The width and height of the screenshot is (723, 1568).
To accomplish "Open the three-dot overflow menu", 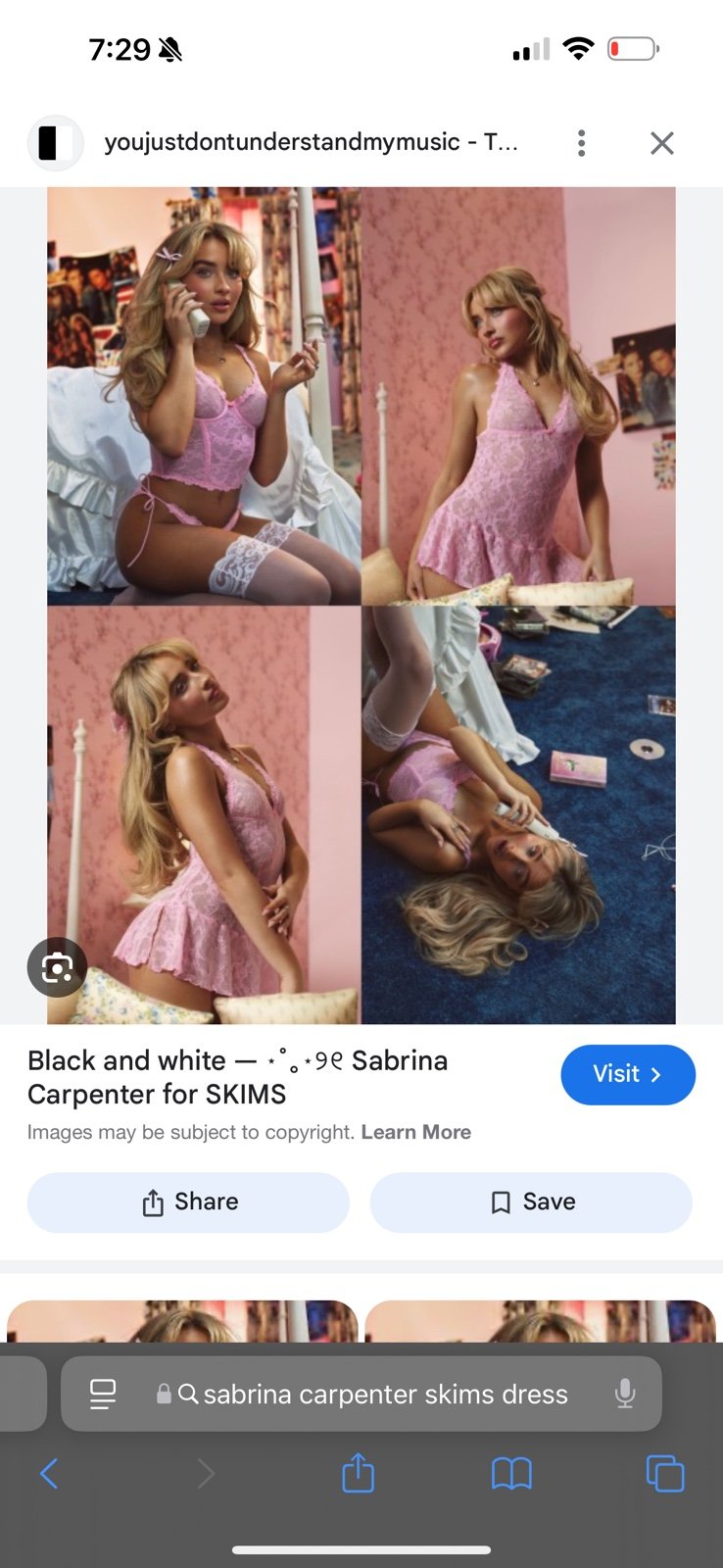I will click(582, 143).
